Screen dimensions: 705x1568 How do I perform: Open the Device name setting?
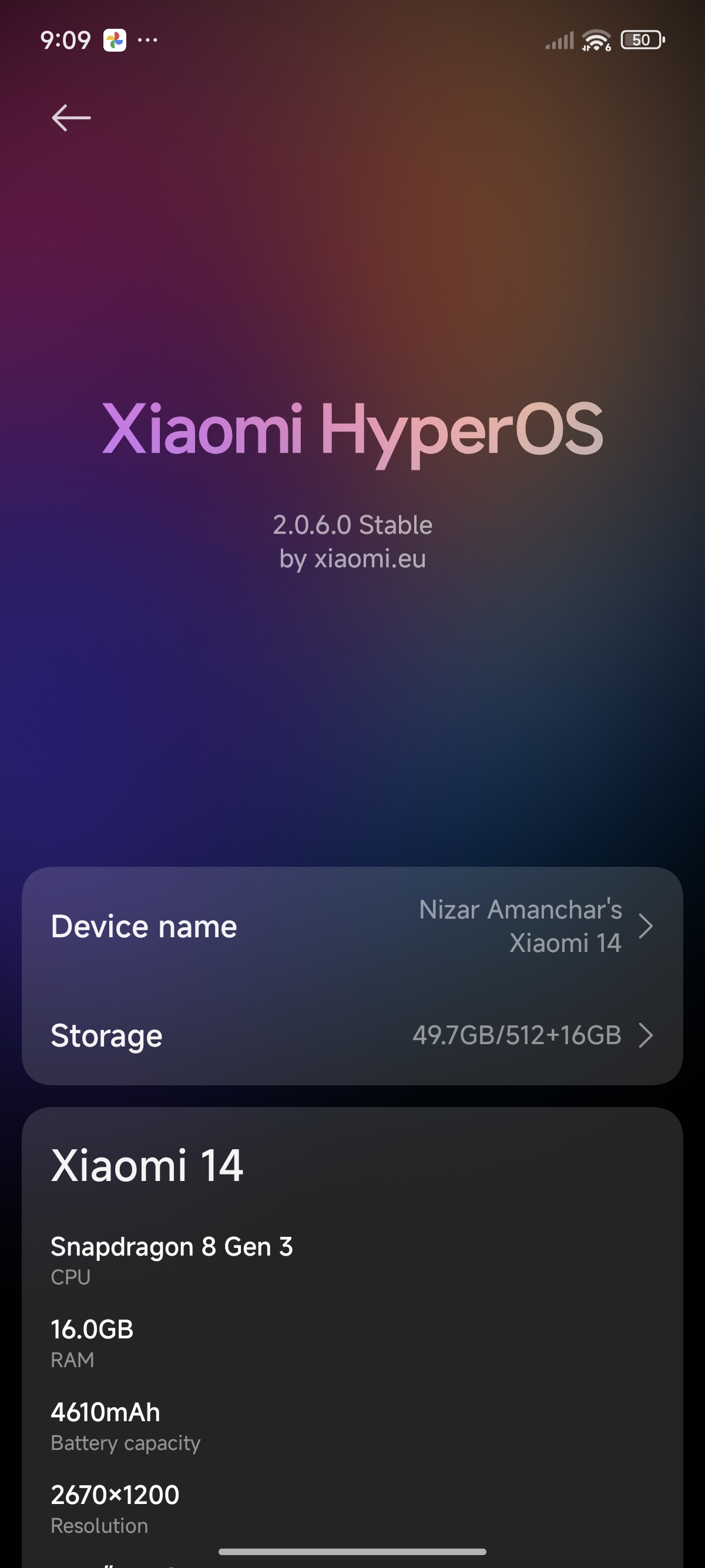click(352, 926)
